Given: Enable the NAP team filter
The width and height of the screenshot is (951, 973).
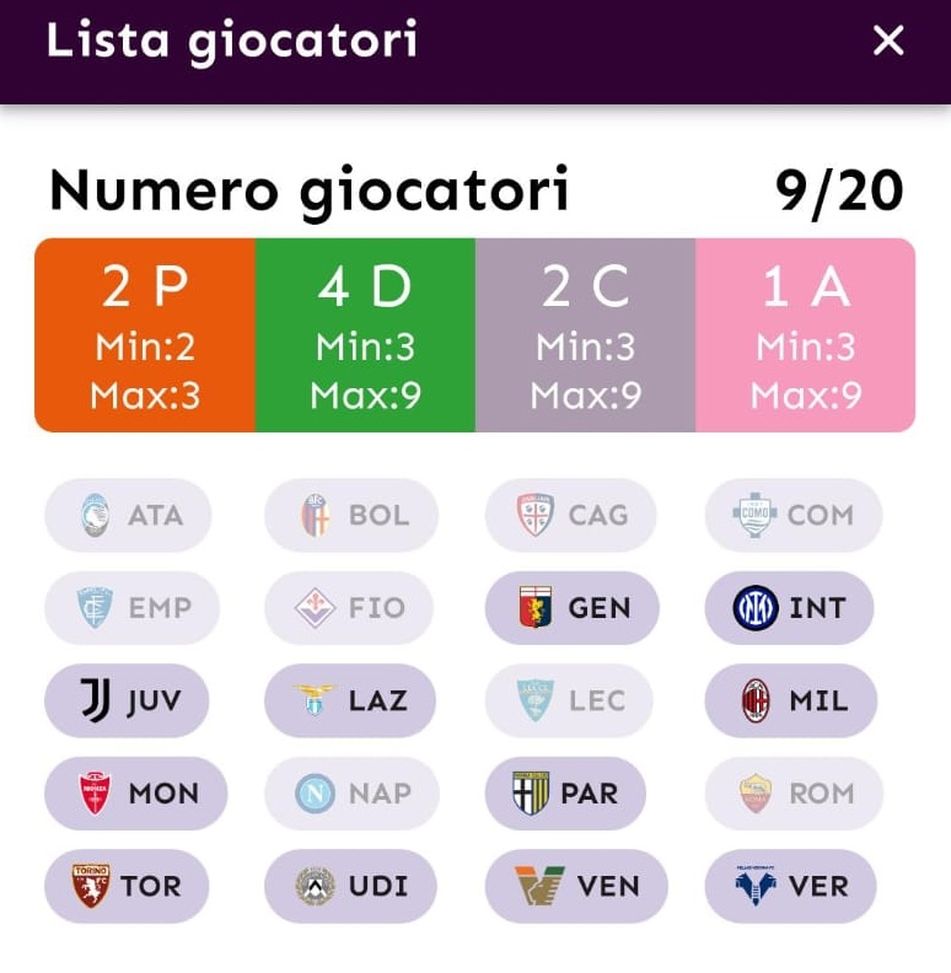Looking at the screenshot, I should [348, 793].
